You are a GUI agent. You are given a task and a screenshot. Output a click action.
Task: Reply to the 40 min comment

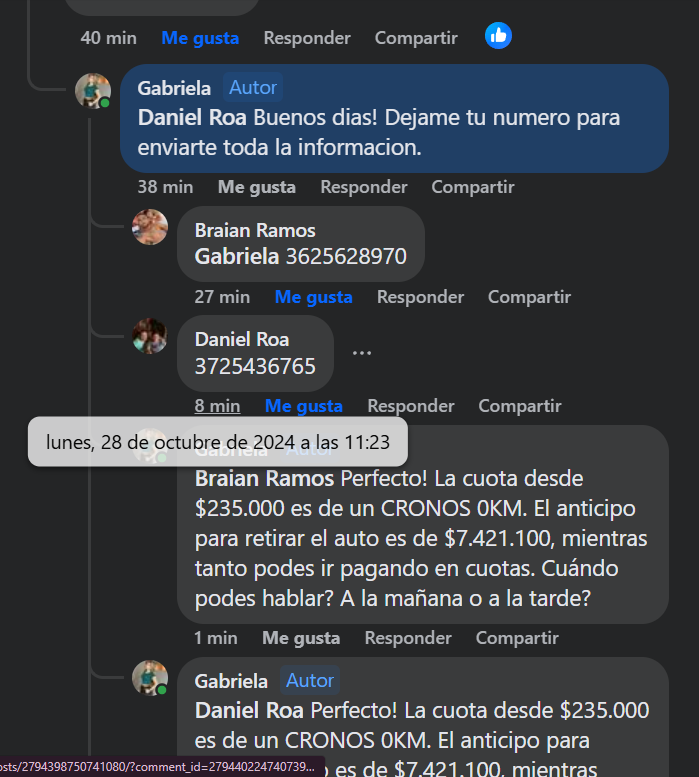tap(307, 38)
